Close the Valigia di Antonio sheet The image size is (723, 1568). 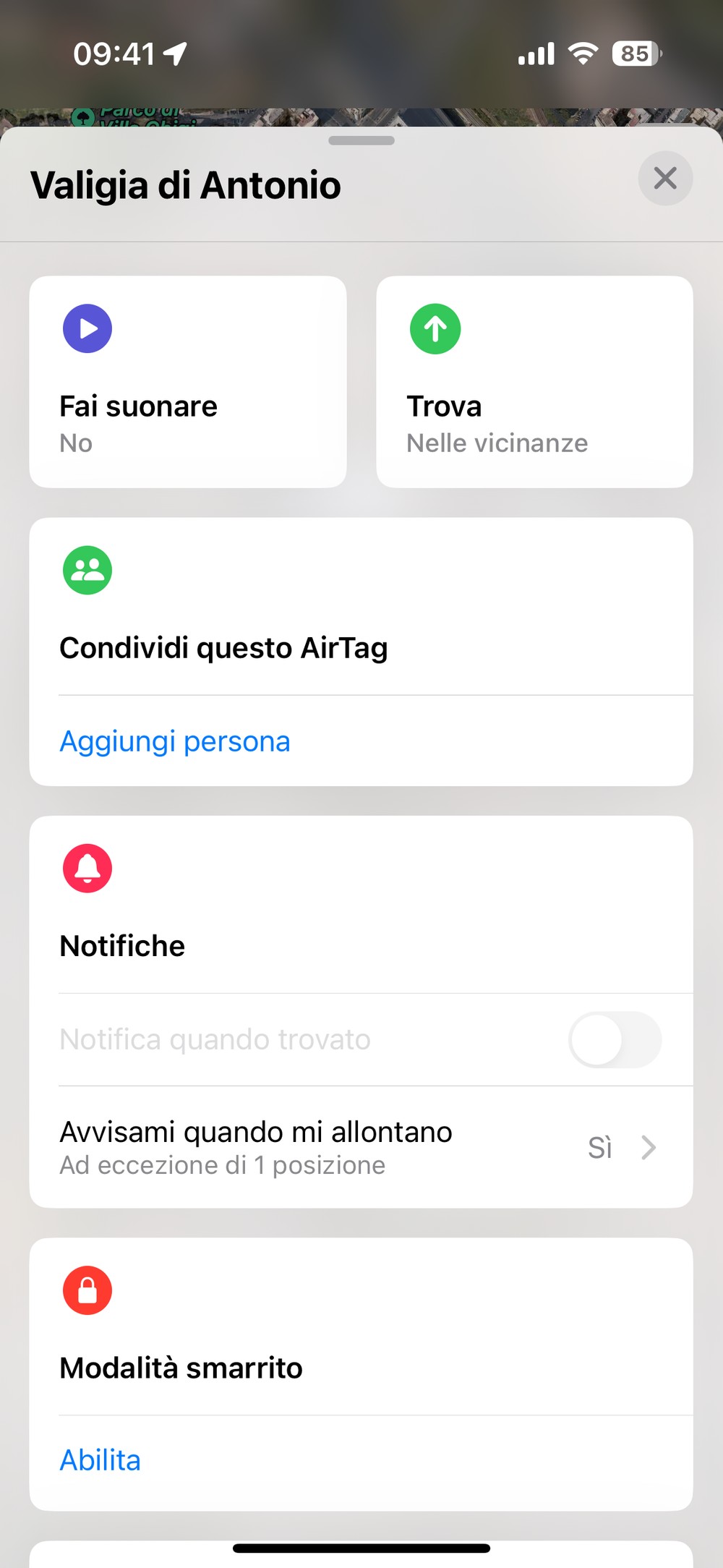click(x=665, y=178)
